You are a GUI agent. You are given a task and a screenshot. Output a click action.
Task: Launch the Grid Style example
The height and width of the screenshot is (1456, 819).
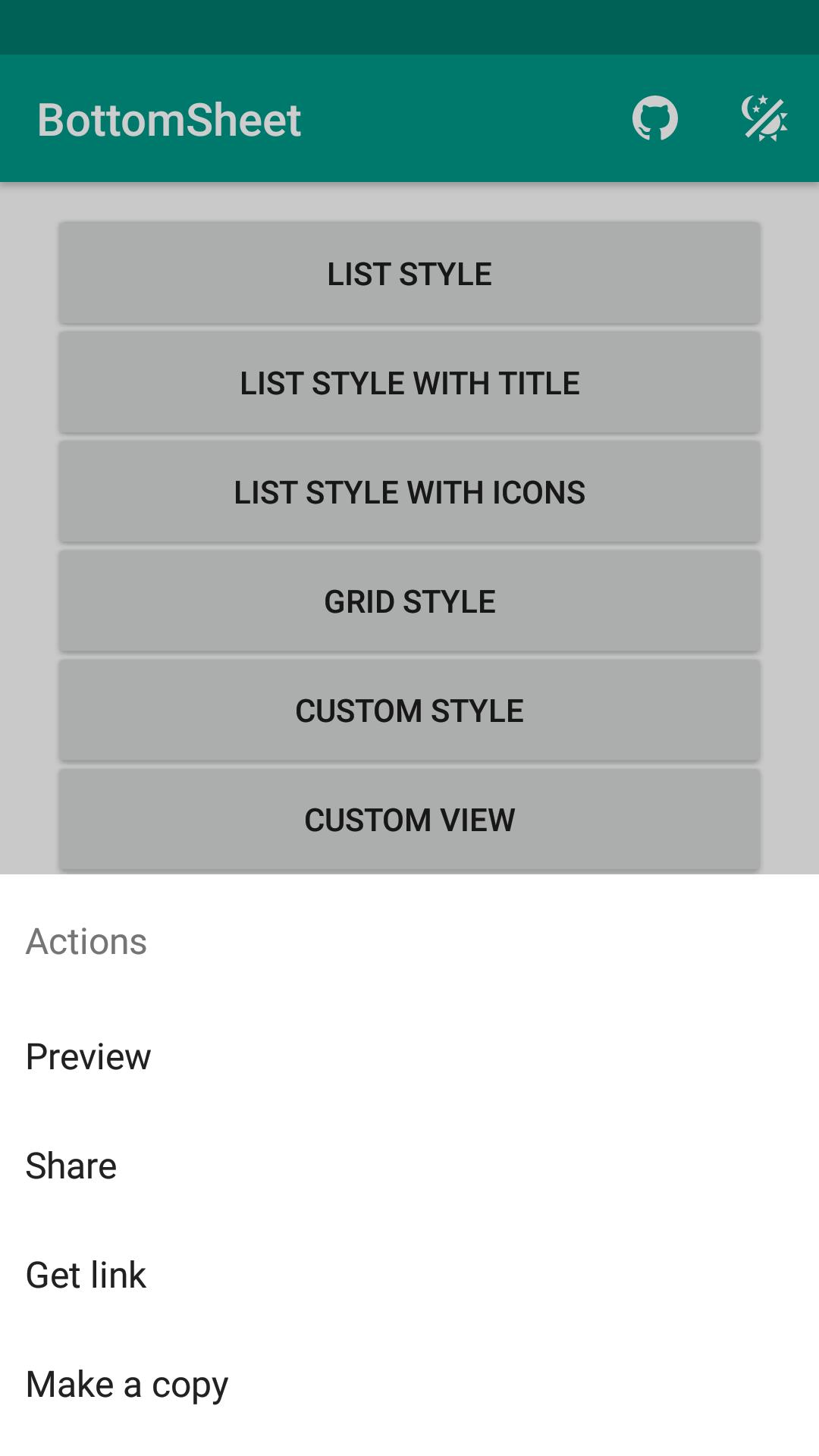pos(409,601)
